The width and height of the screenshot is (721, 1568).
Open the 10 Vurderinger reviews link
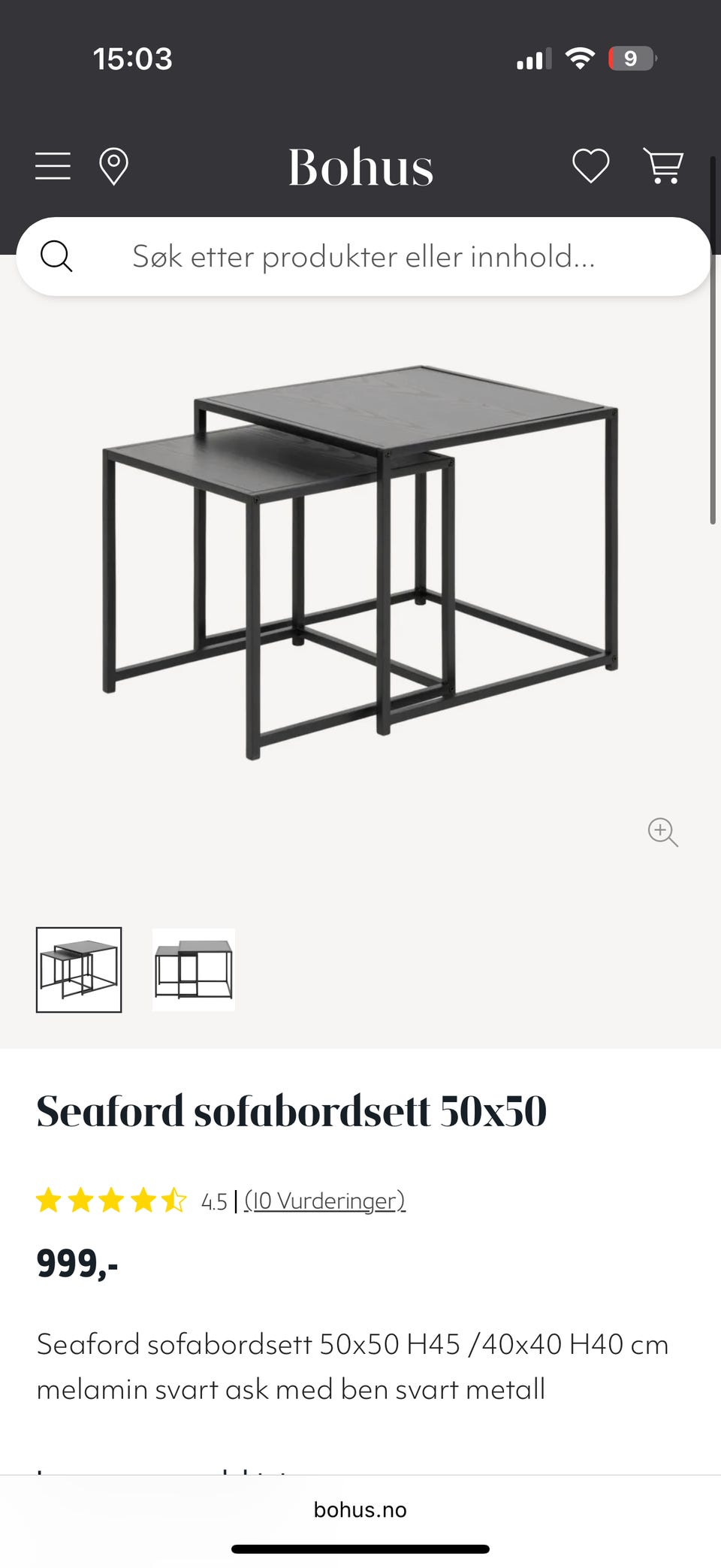(x=324, y=1201)
